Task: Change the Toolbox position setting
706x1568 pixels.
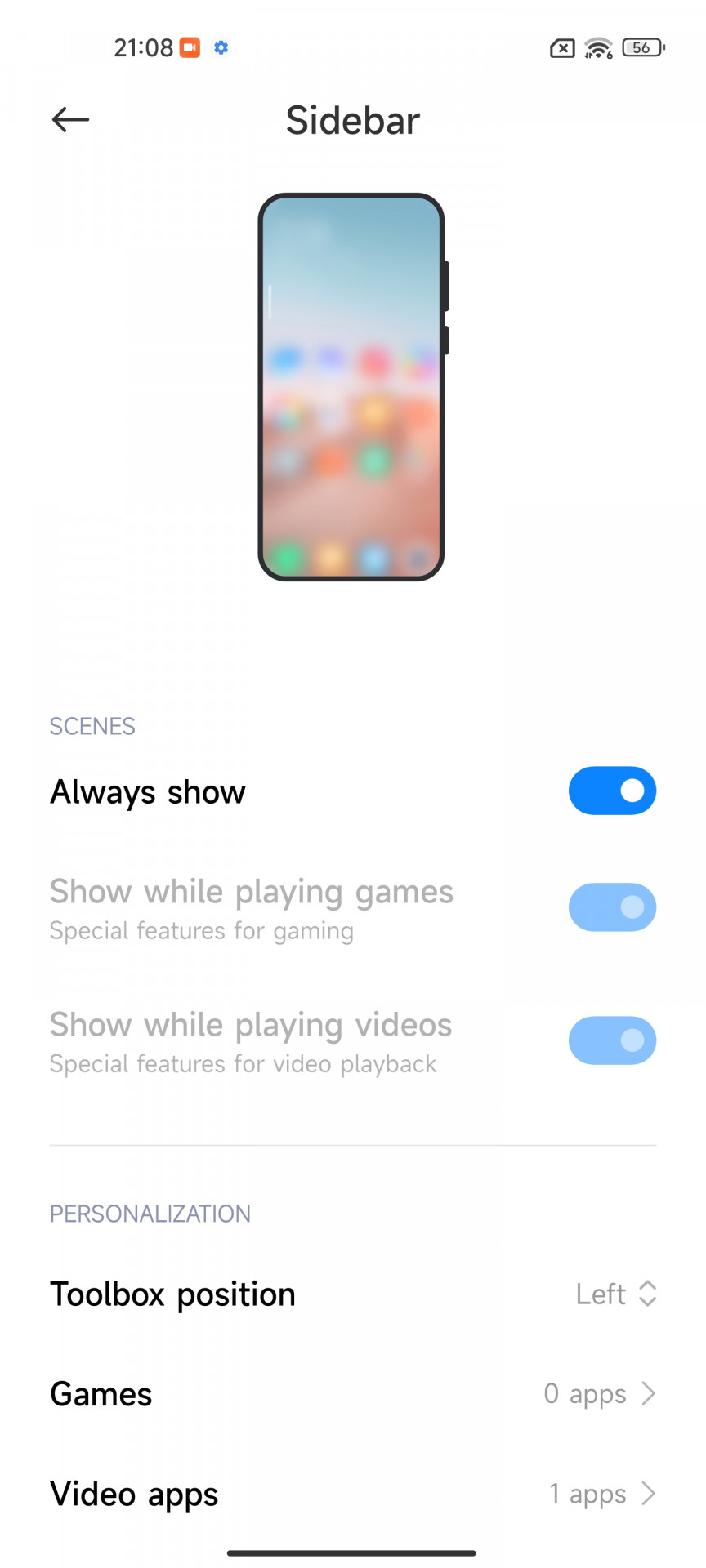Action: click(353, 1294)
